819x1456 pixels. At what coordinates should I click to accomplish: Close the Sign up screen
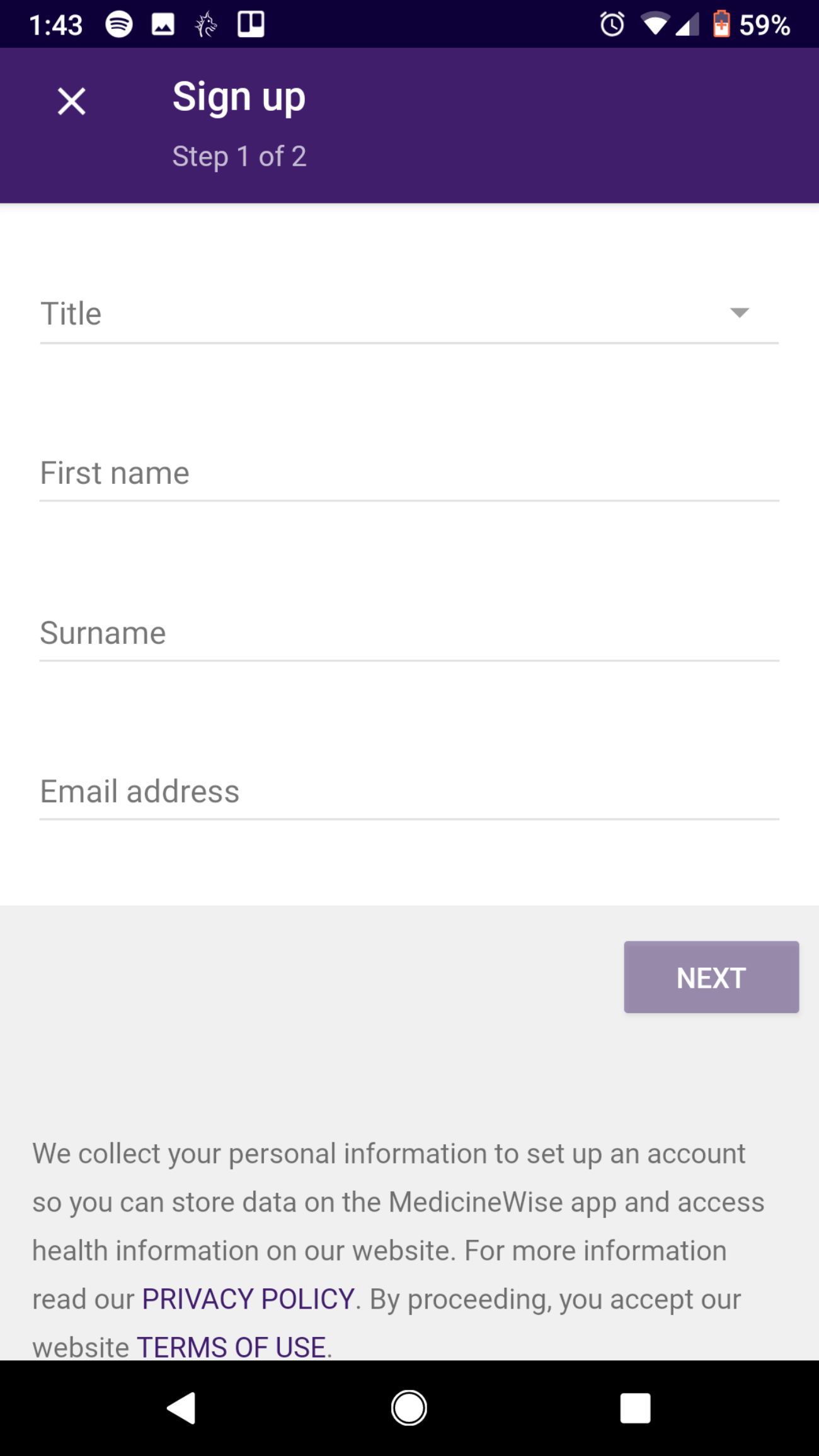click(x=71, y=101)
